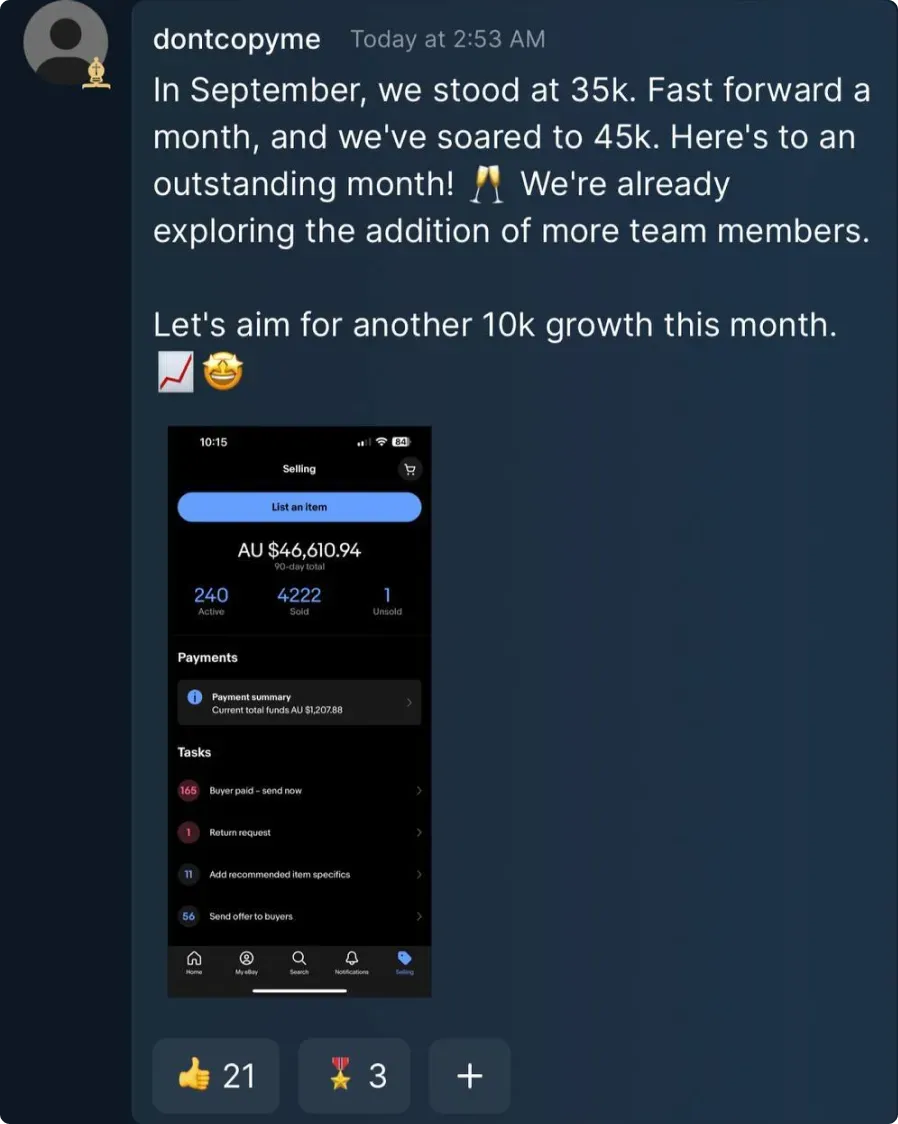This screenshot has height=1124, width=898.
Task: Tap the dontcopyme username
Action: tap(237, 39)
